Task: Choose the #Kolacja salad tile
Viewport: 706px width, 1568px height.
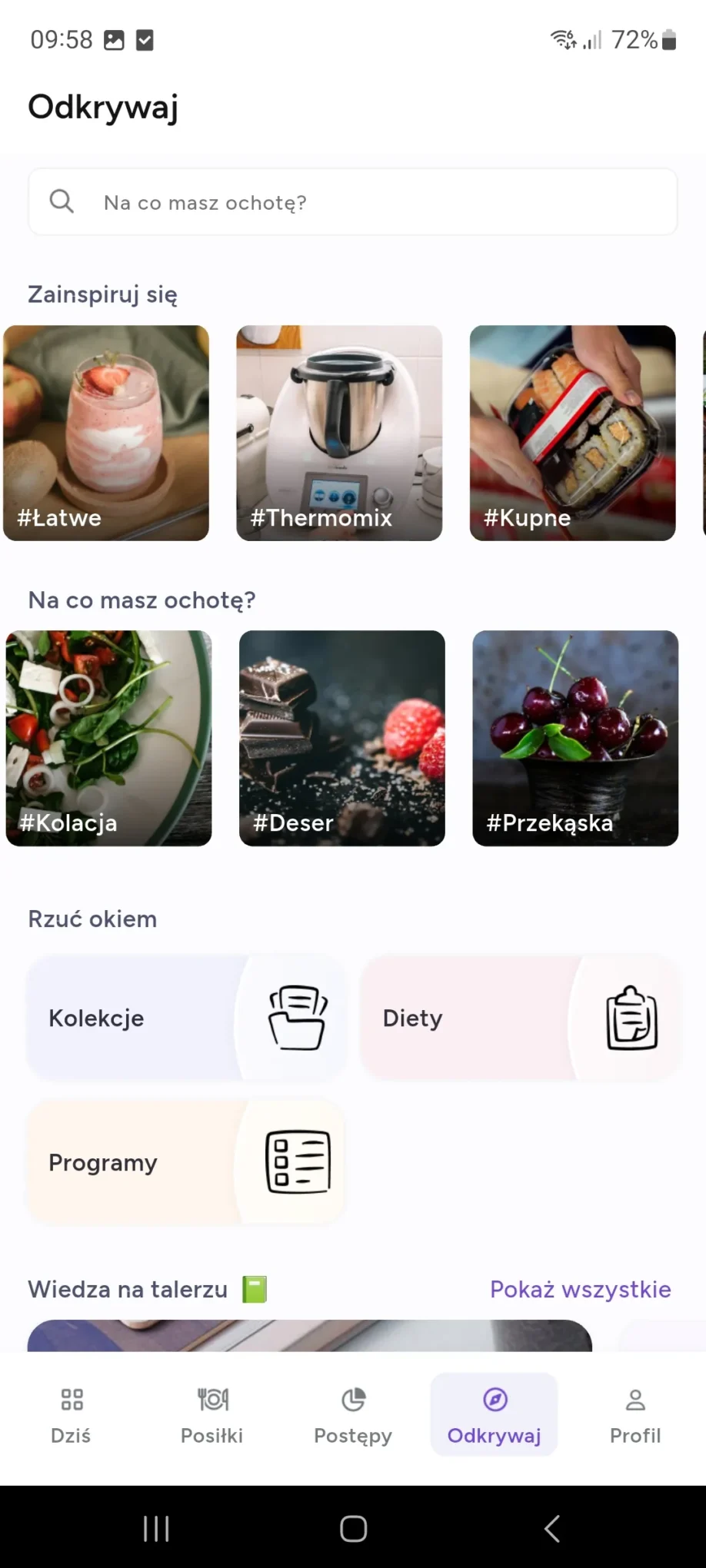Action: tap(108, 738)
